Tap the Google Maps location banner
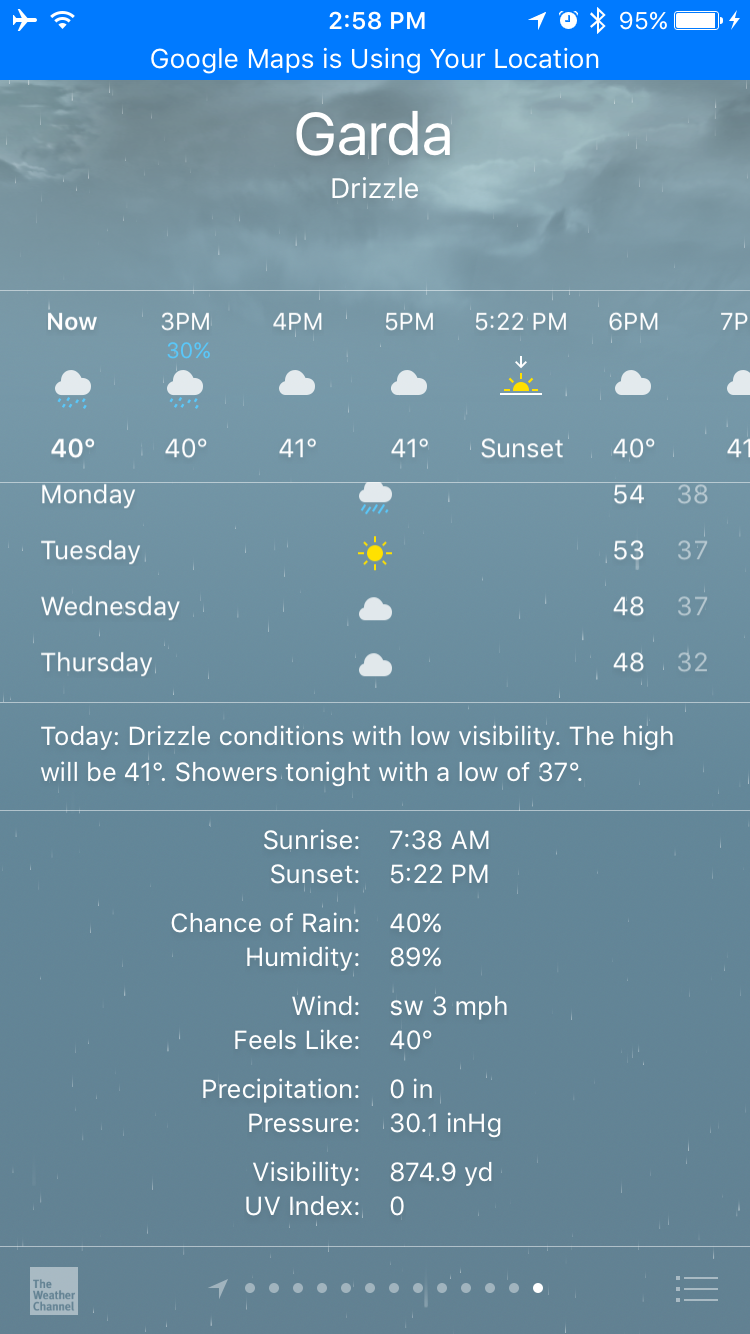Viewport: 750px width, 1334px height. pos(375,59)
